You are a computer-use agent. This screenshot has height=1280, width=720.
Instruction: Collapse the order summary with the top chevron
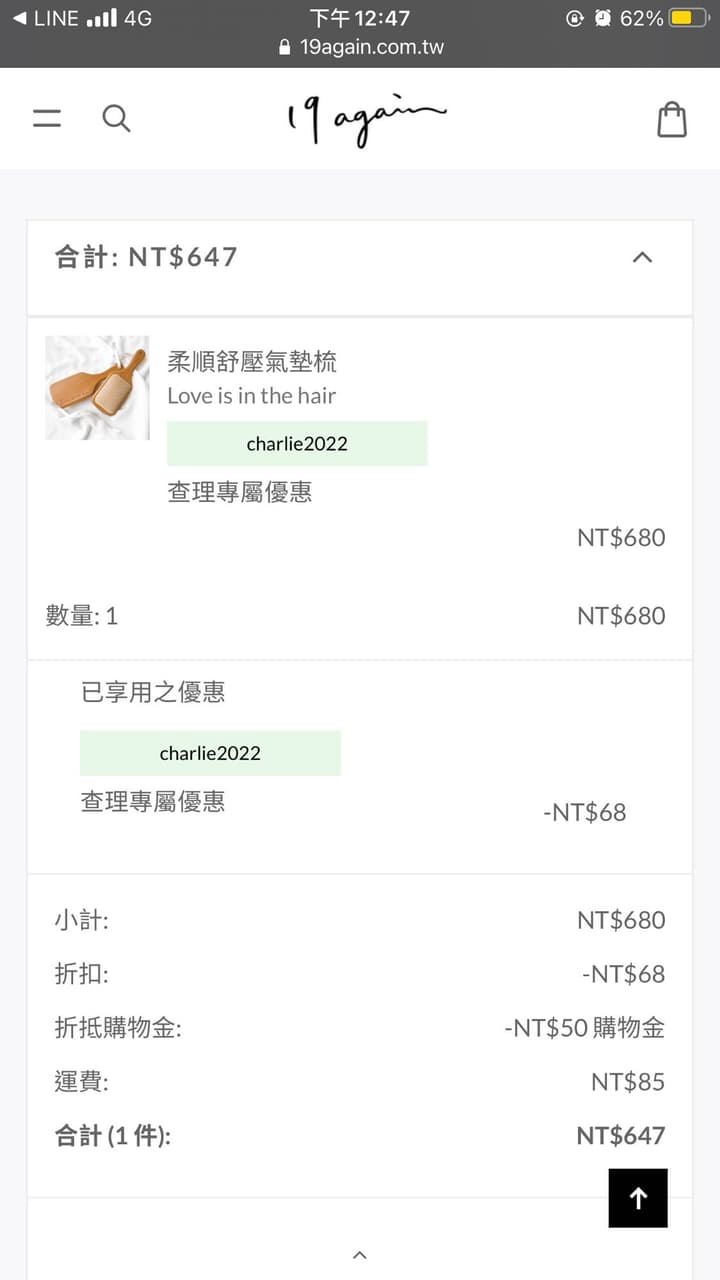(x=642, y=257)
